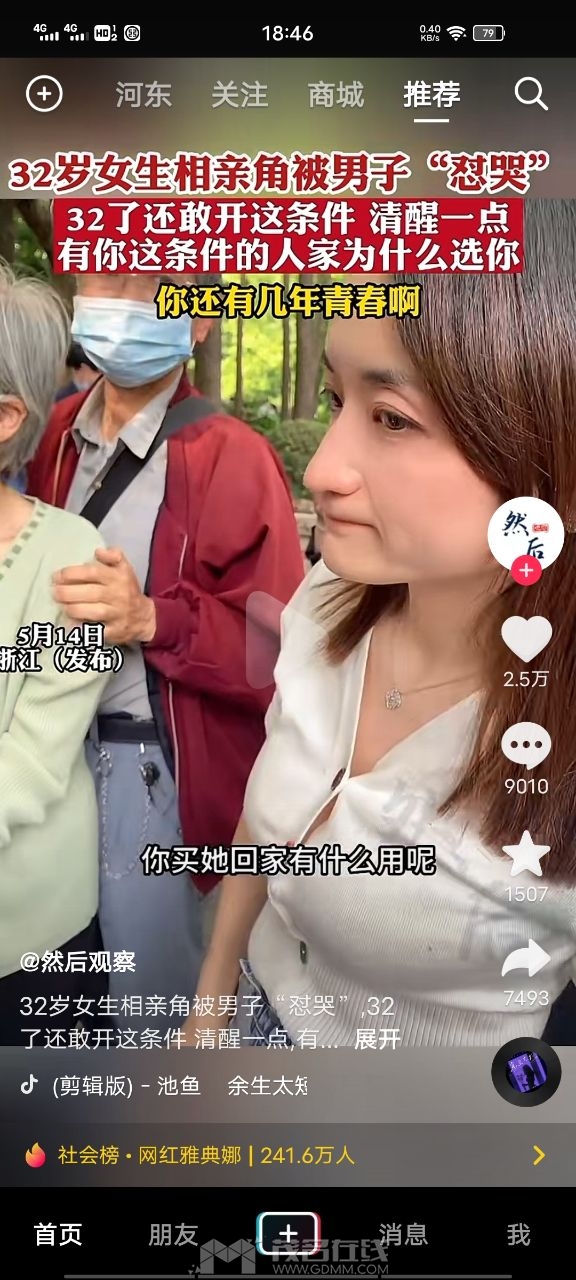Open the comments with 9010 replies

(526, 748)
